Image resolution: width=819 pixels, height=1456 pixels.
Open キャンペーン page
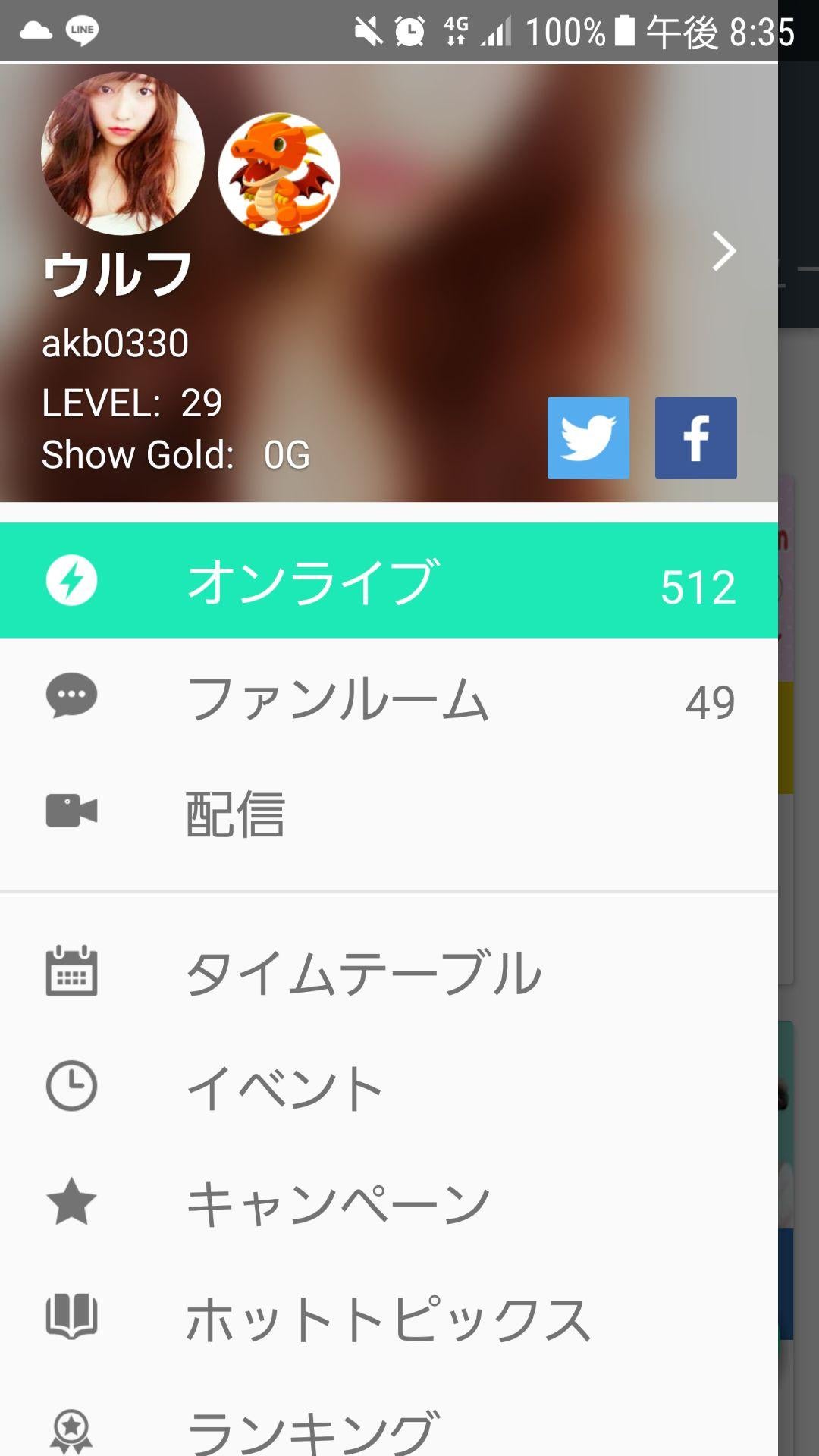(x=388, y=1203)
